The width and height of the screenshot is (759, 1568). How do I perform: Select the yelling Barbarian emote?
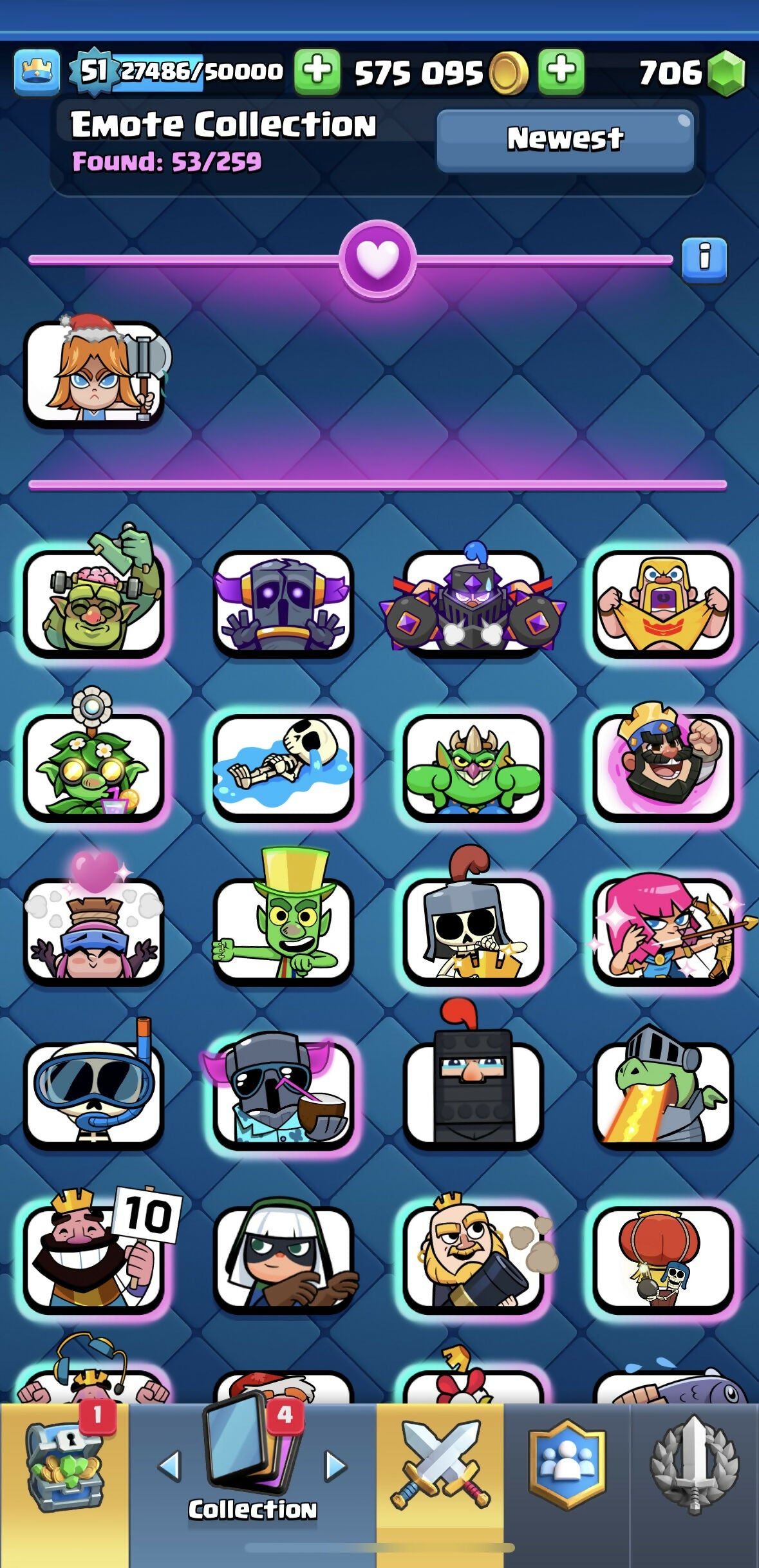pyautogui.click(x=663, y=602)
